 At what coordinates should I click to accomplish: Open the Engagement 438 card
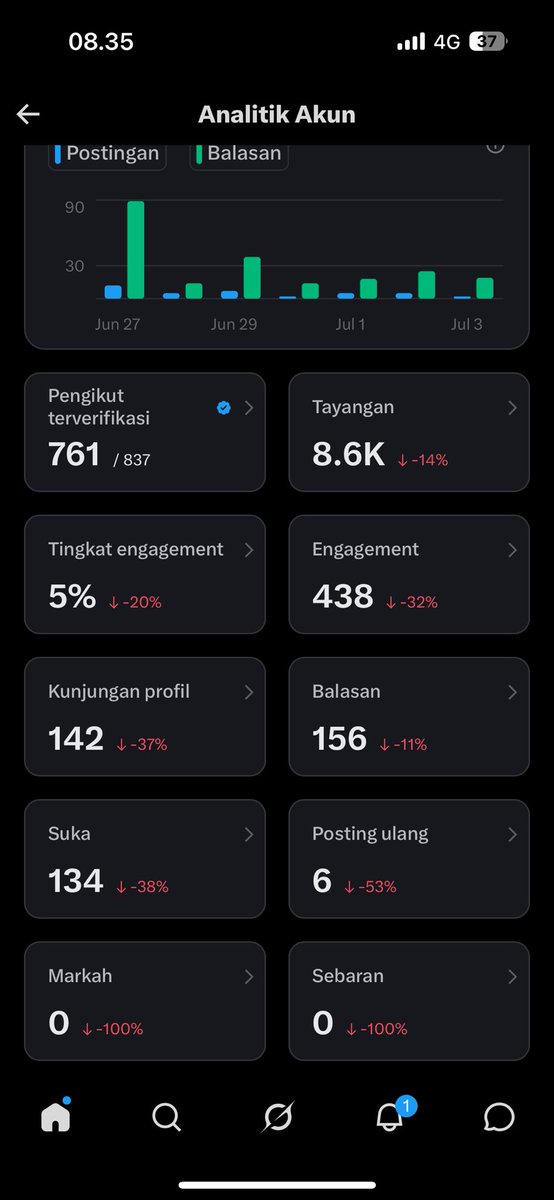(x=409, y=574)
